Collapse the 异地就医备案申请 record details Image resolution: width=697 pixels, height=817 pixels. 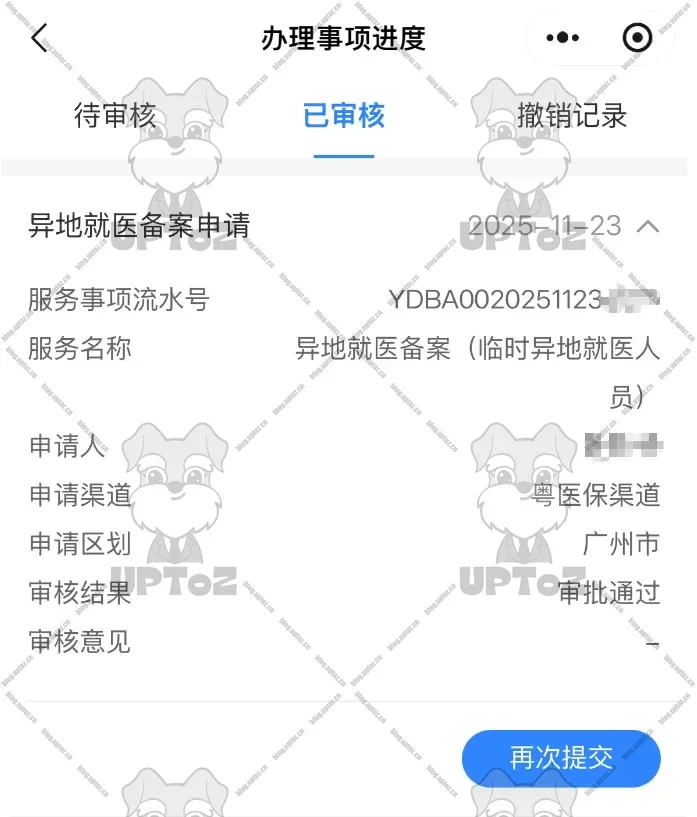[648, 226]
